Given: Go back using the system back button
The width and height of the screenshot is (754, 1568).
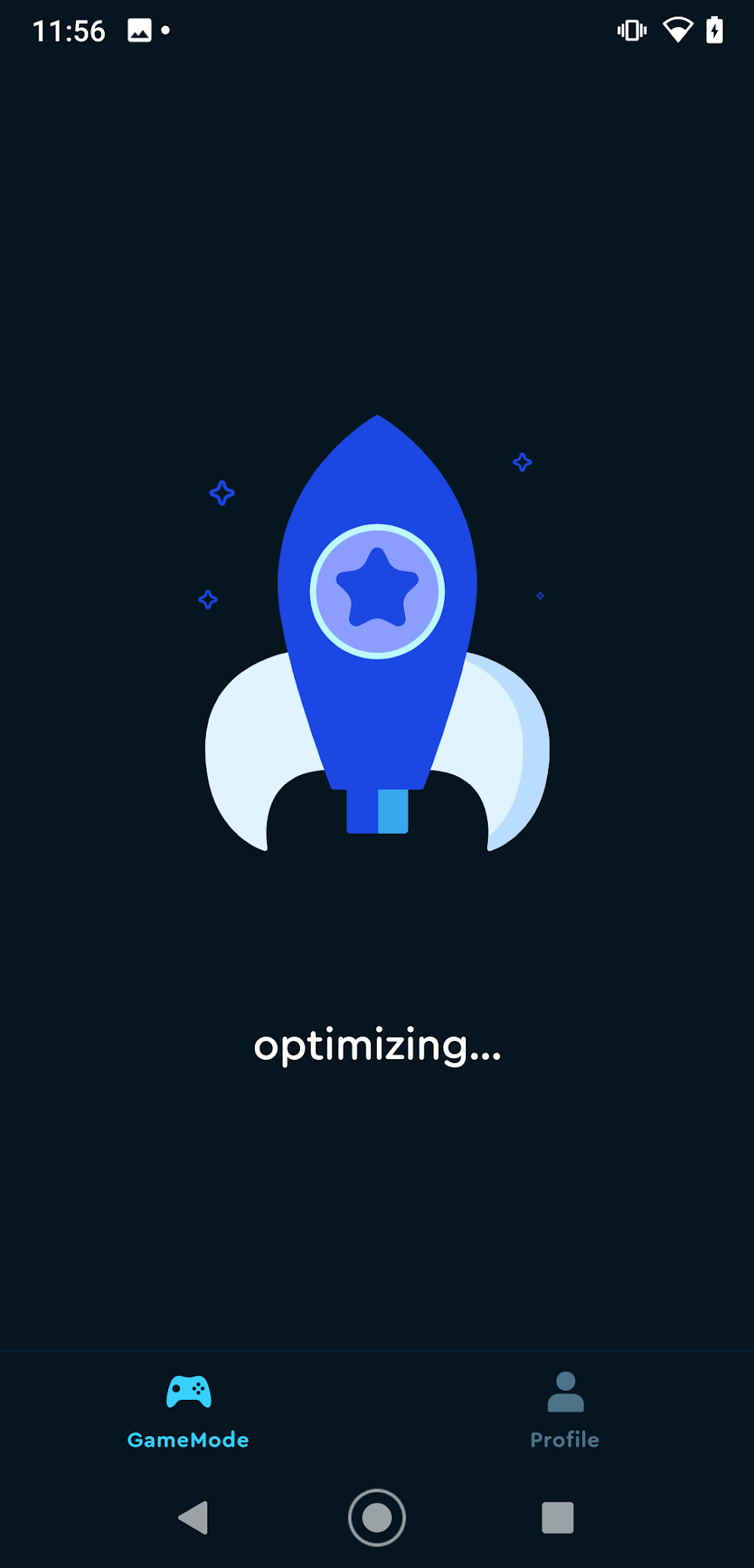Looking at the screenshot, I should [x=194, y=1517].
